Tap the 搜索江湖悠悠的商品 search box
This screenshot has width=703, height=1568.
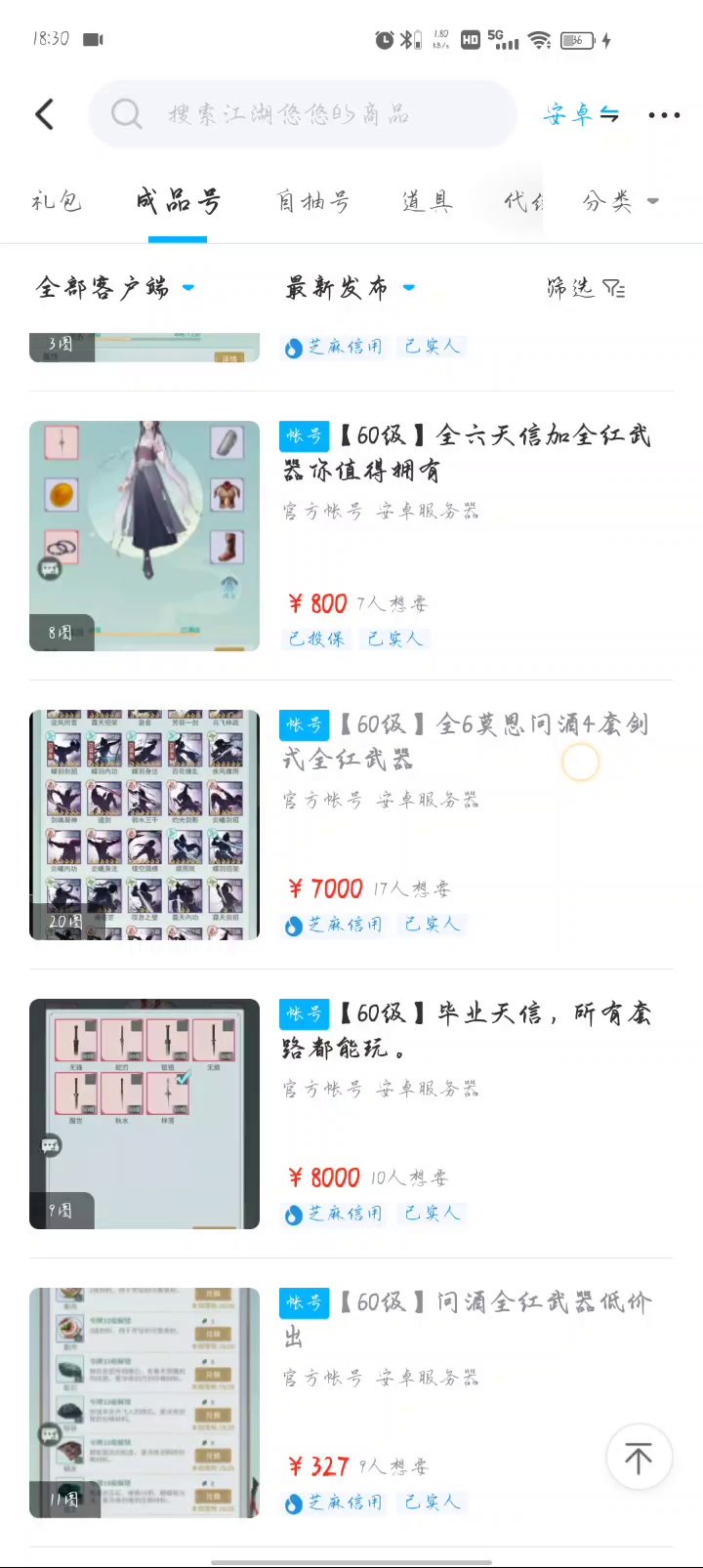pos(303,114)
